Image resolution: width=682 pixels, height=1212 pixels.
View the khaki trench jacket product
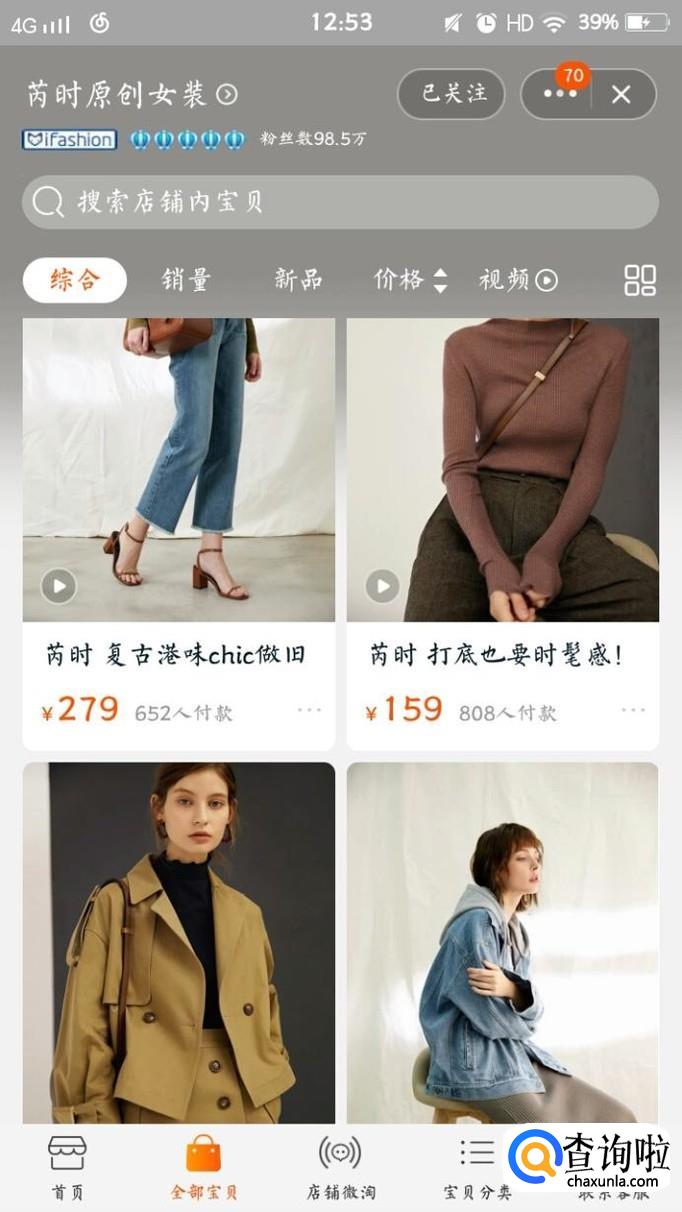(x=179, y=942)
